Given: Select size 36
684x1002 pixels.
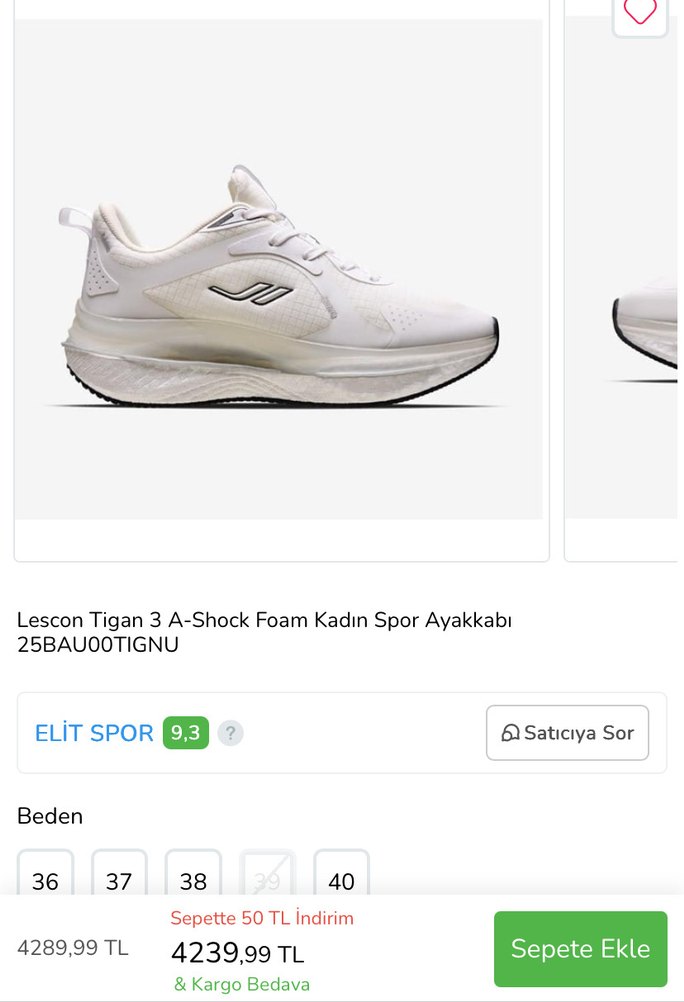Looking at the screenshot, I should click(x=45, y=879).
